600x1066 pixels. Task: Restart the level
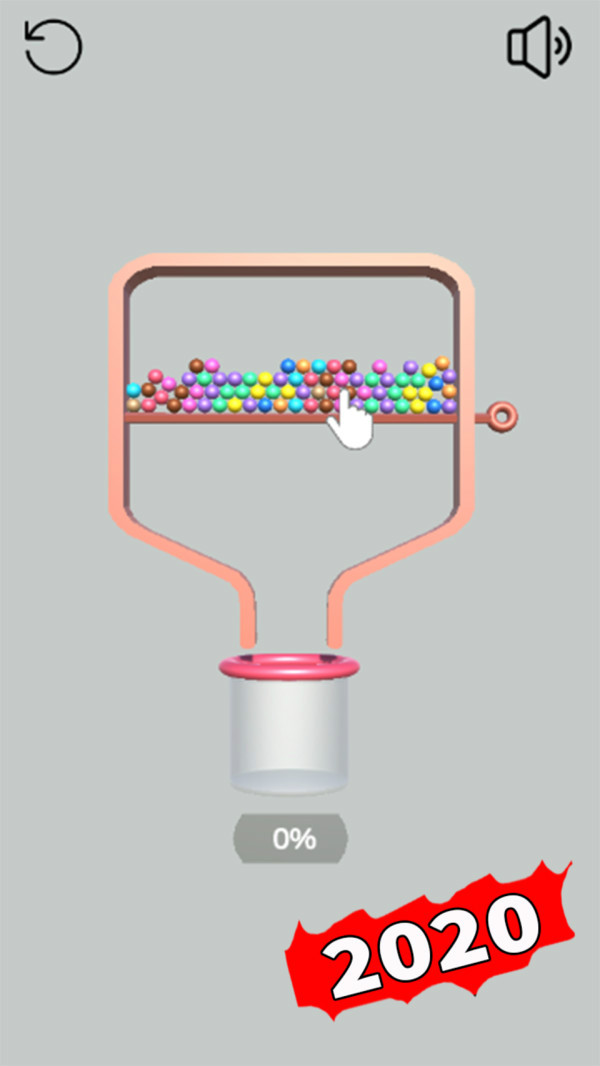[x=53, y=47]
